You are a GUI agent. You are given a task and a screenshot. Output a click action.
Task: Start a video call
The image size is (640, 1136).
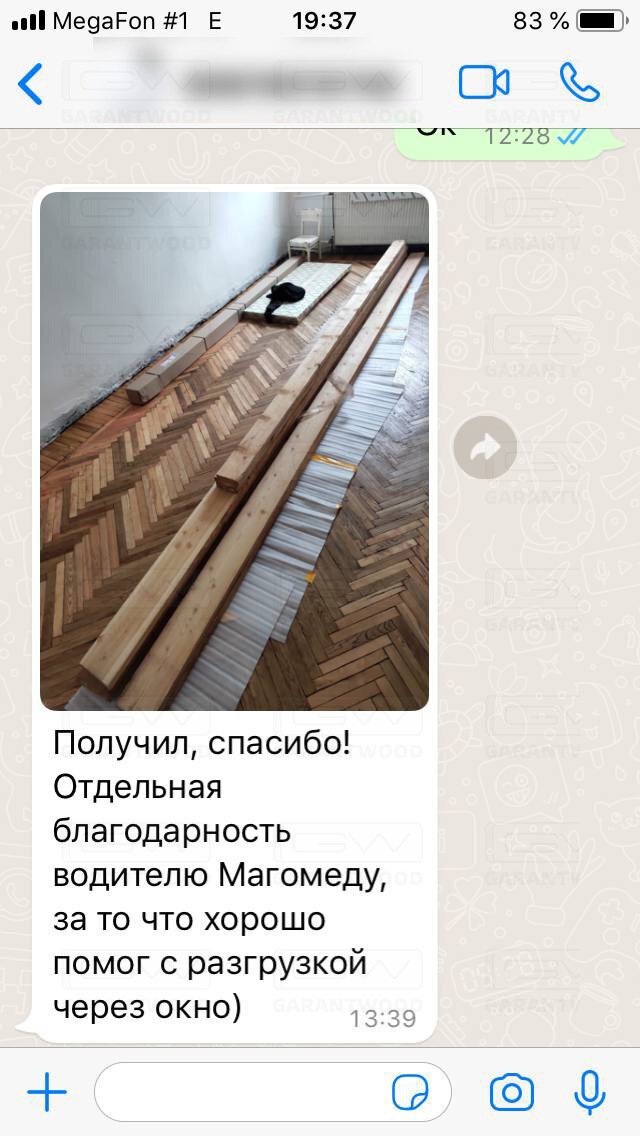click(x=484, y=82)
